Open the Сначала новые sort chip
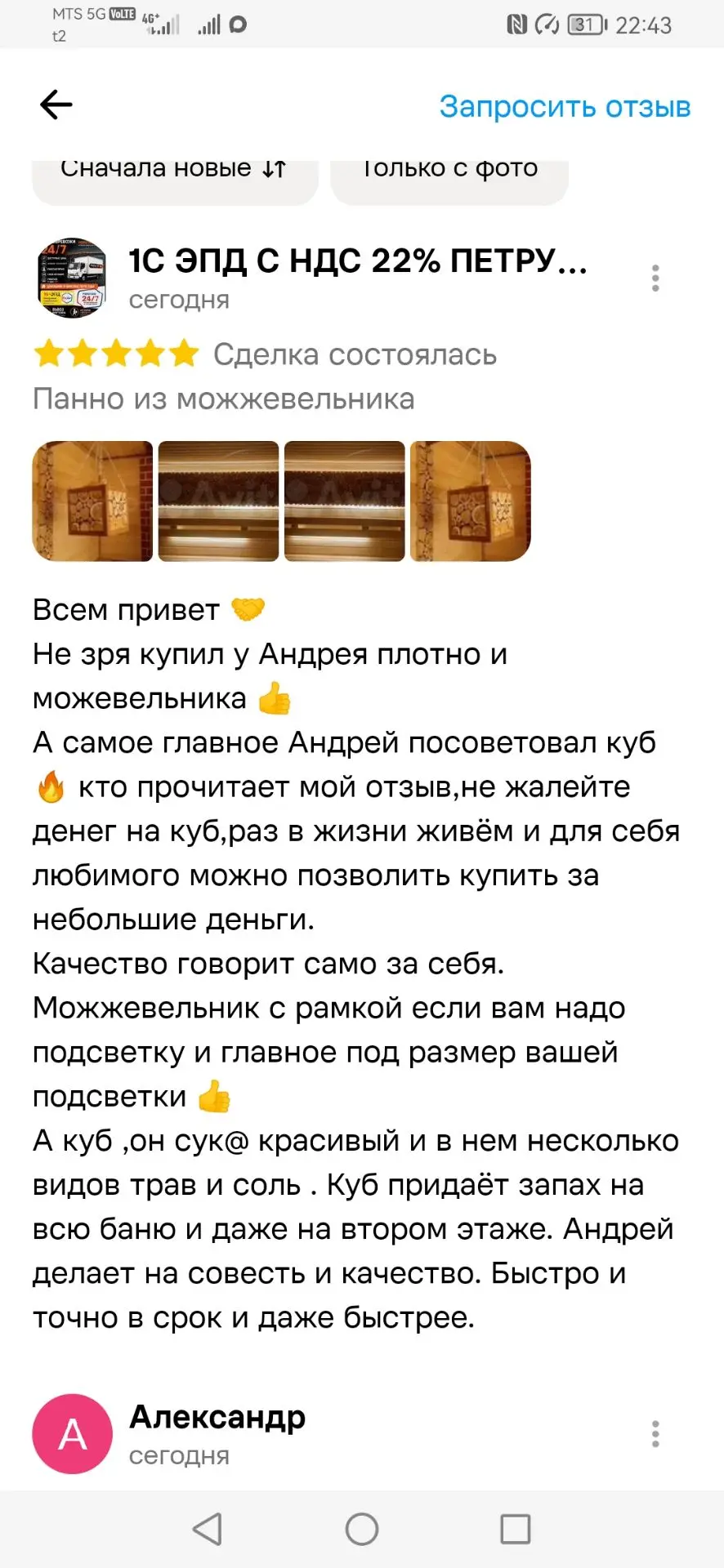 175,179
